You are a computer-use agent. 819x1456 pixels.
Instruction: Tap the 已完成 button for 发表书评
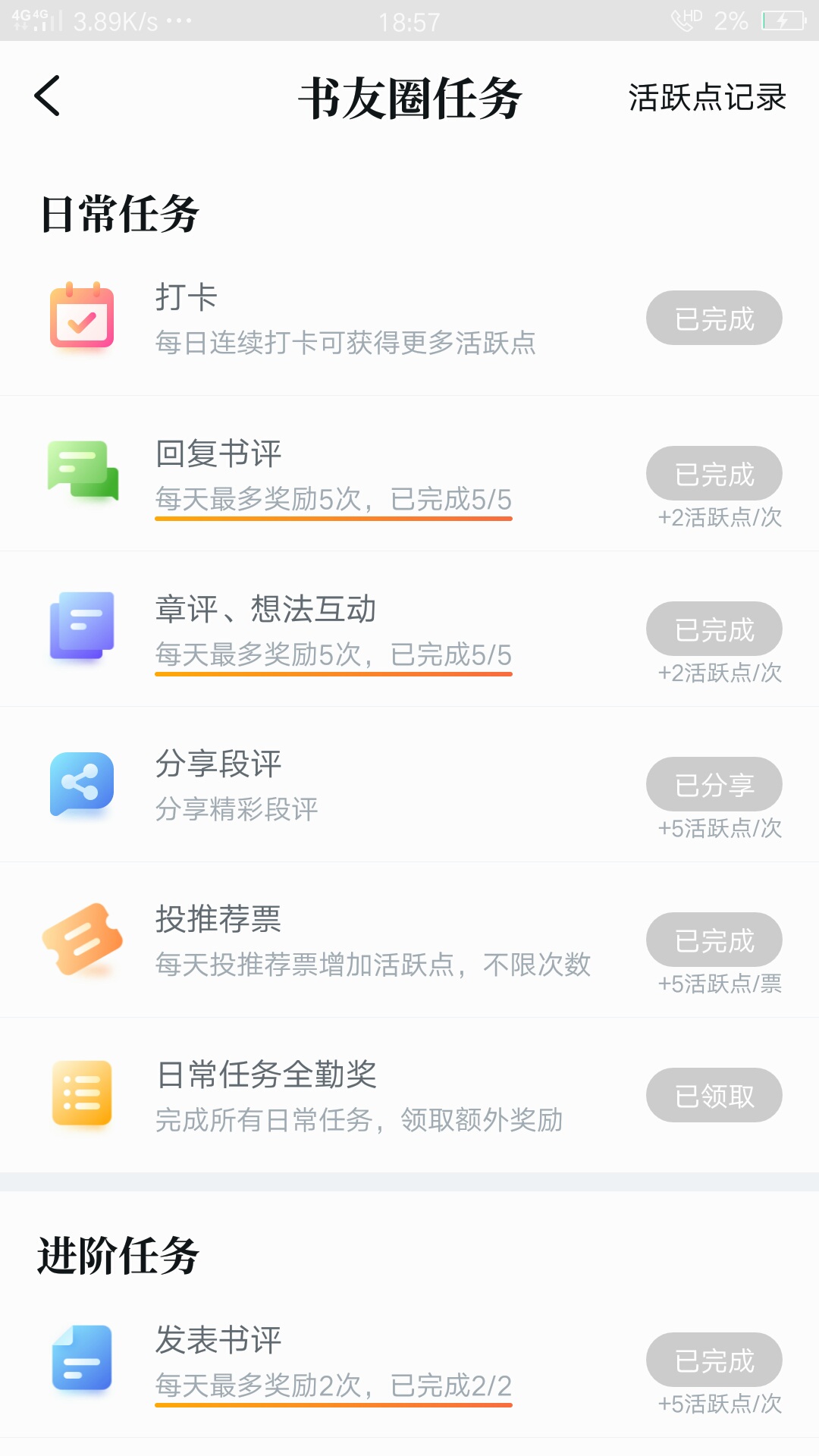714,1360
